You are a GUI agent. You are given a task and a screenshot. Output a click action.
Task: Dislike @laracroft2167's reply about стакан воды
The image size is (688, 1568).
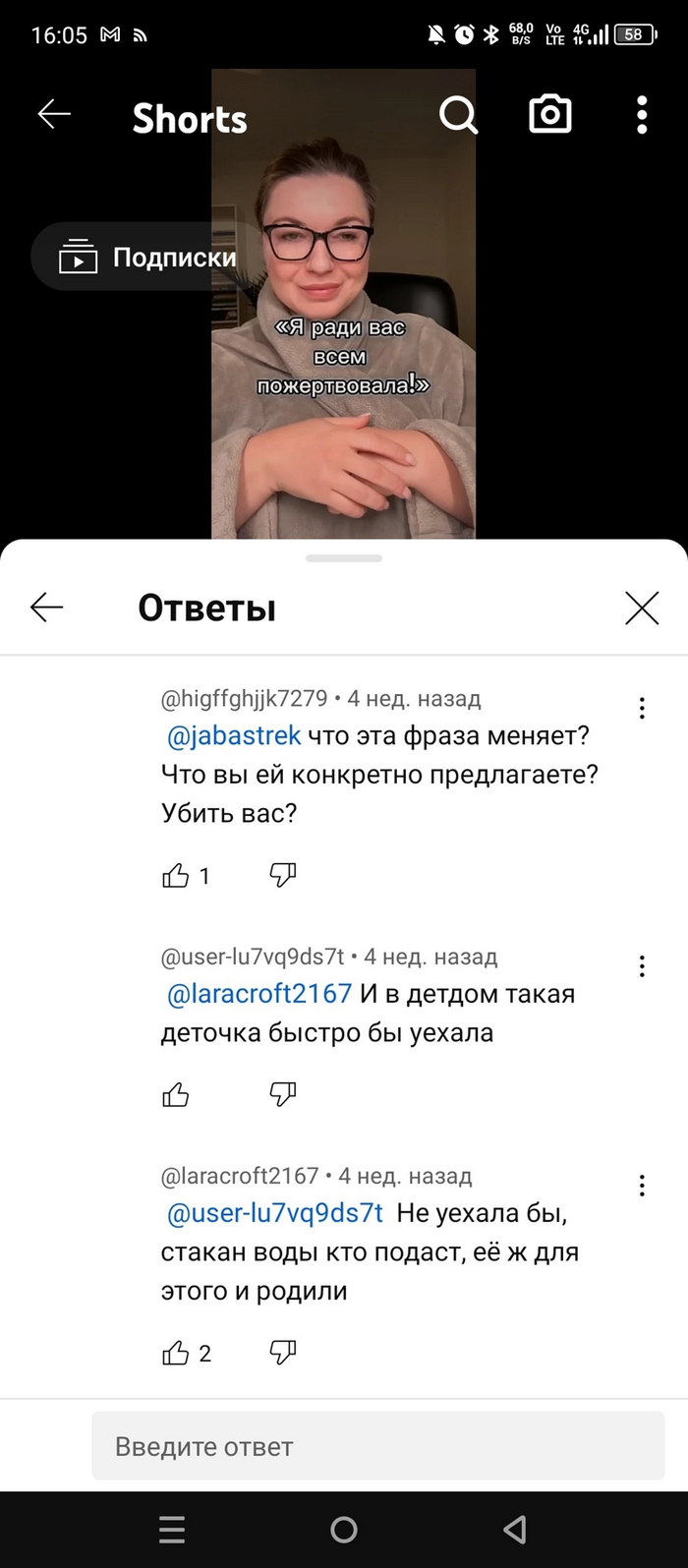pos(283,1353)
